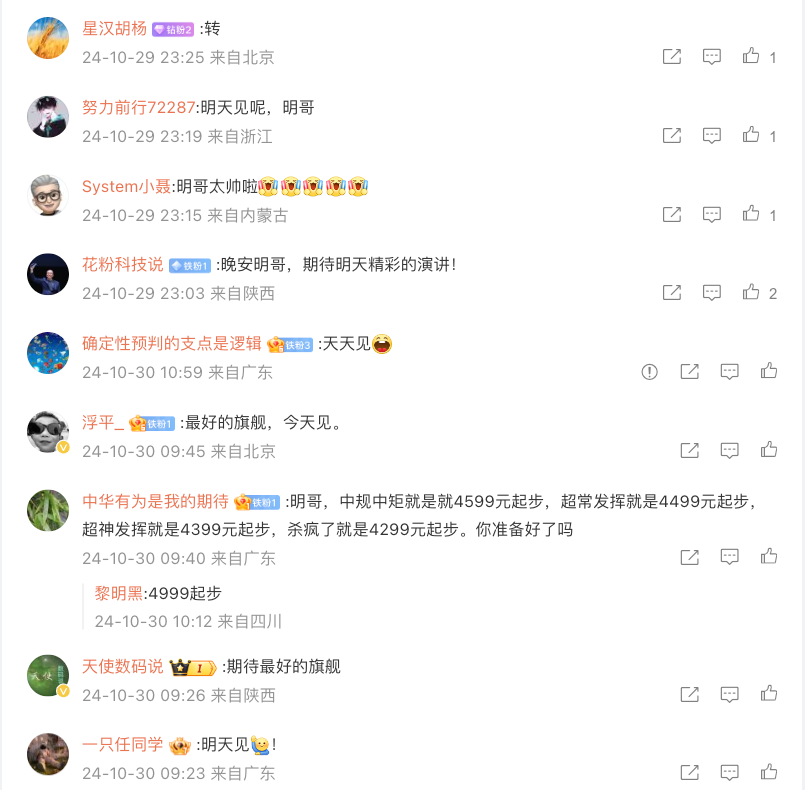The image size is (805, 790).
Task: Open 天使数码说's avatar
Action: (47, 676)
